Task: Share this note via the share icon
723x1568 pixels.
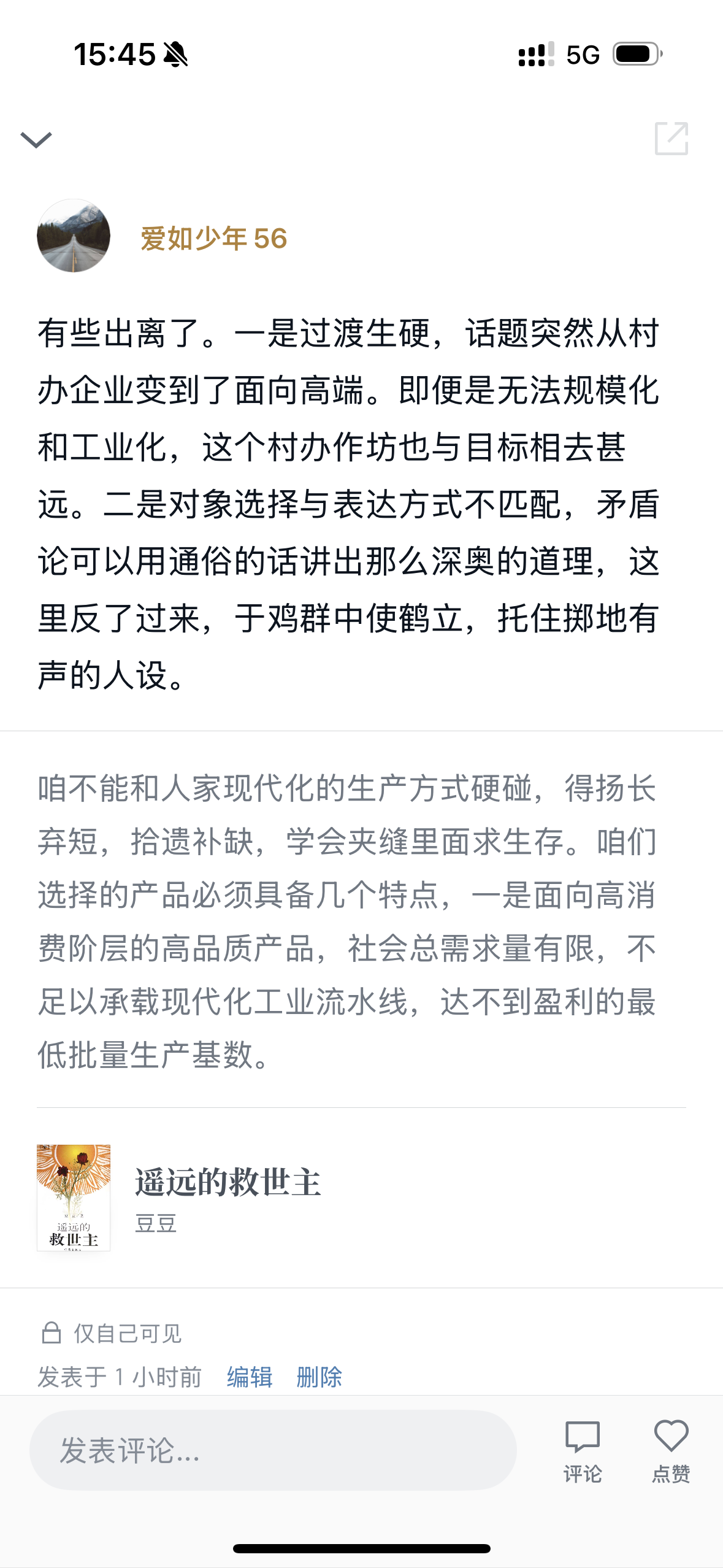Action: tap(671, 139)
